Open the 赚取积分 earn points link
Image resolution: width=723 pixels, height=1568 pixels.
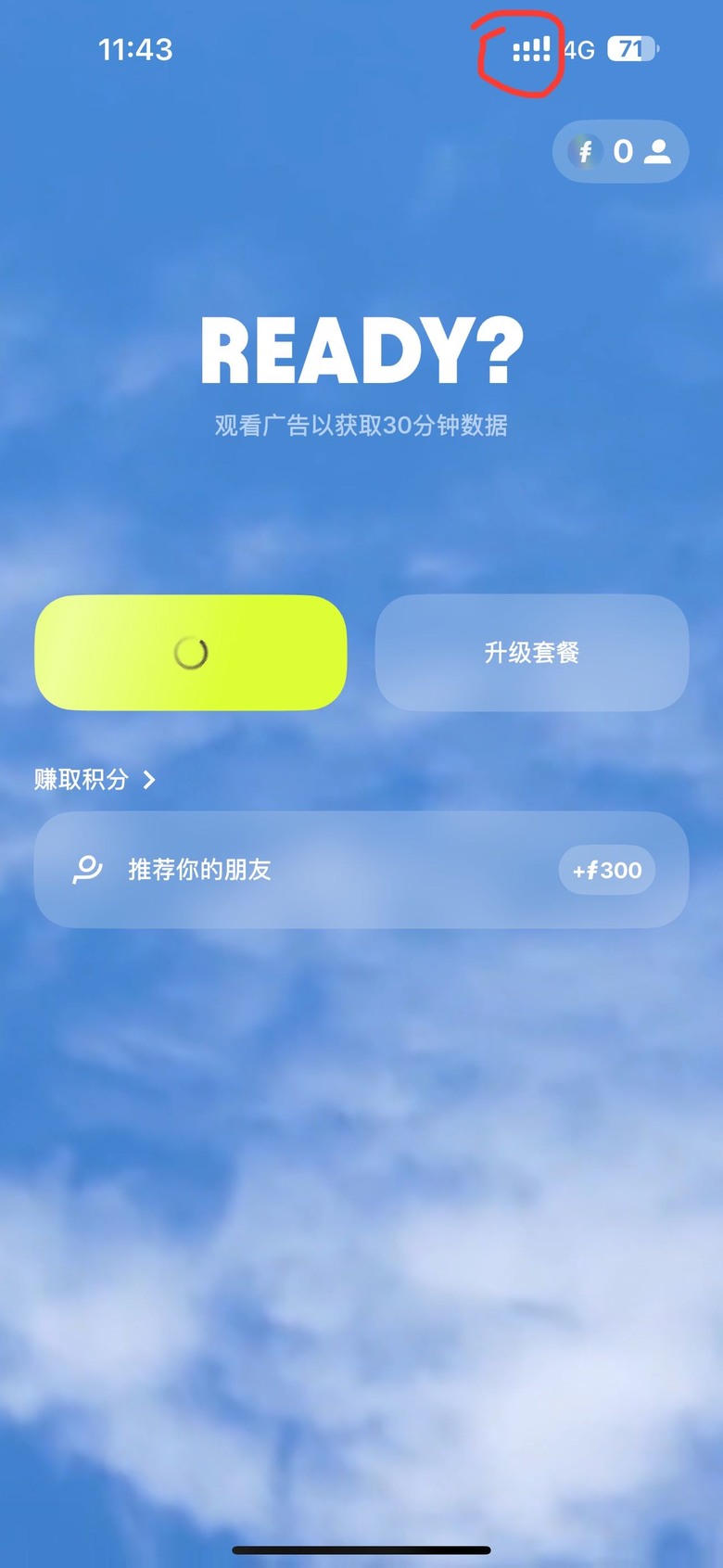(x=95, y=779)
